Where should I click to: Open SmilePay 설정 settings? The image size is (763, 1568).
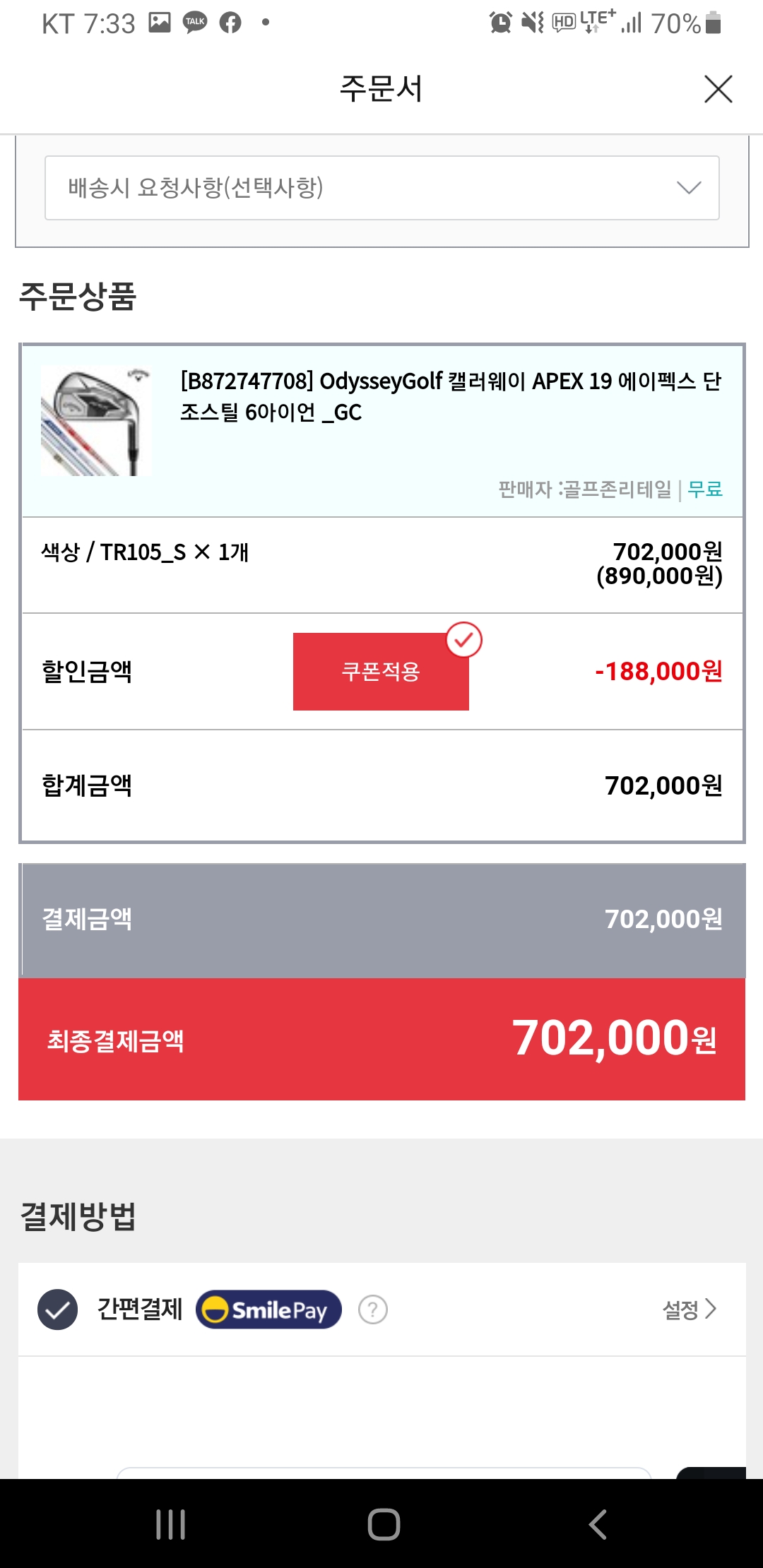pos(689,1309)
